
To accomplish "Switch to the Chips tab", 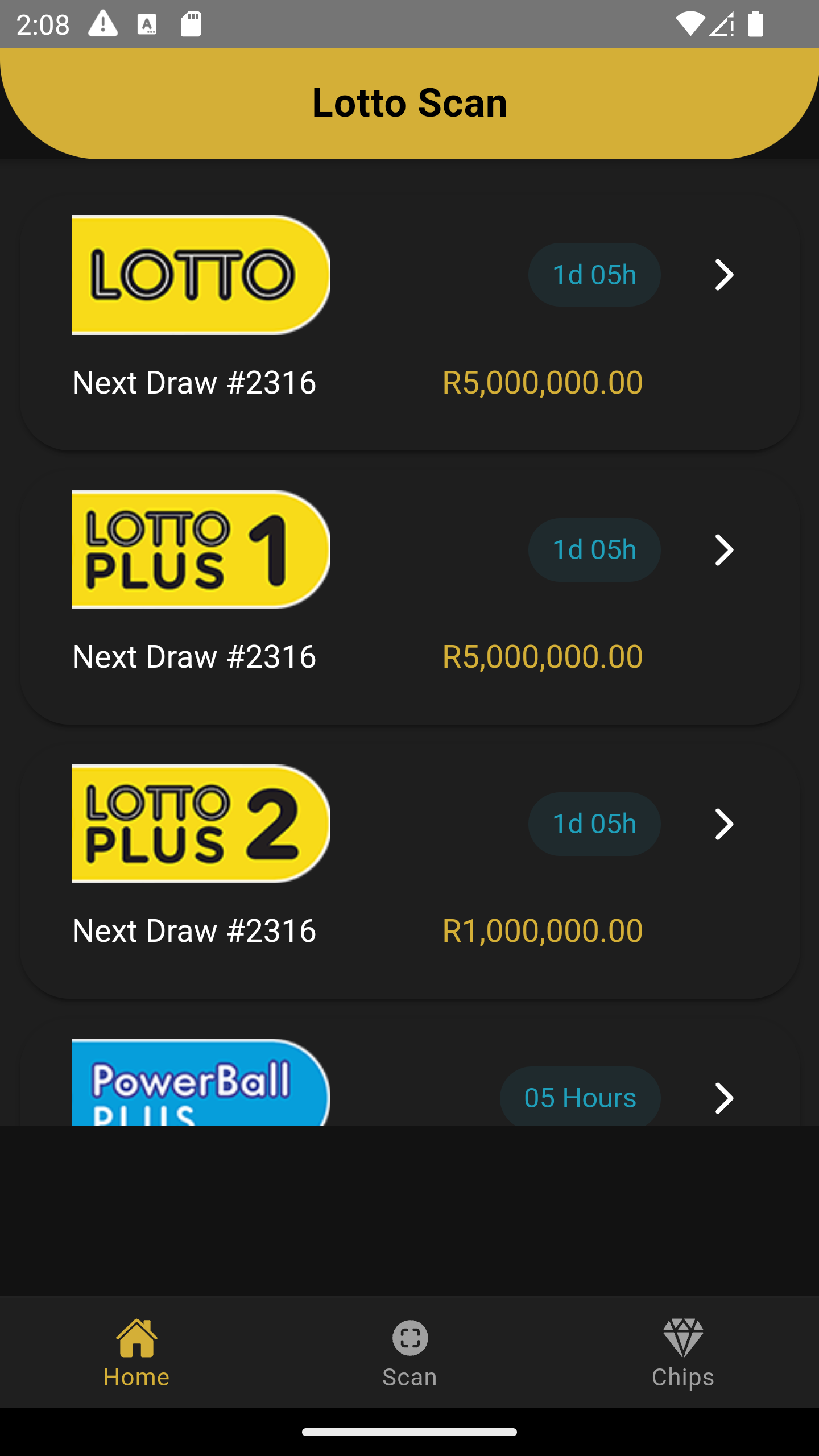I will [x=682, y=1352].
